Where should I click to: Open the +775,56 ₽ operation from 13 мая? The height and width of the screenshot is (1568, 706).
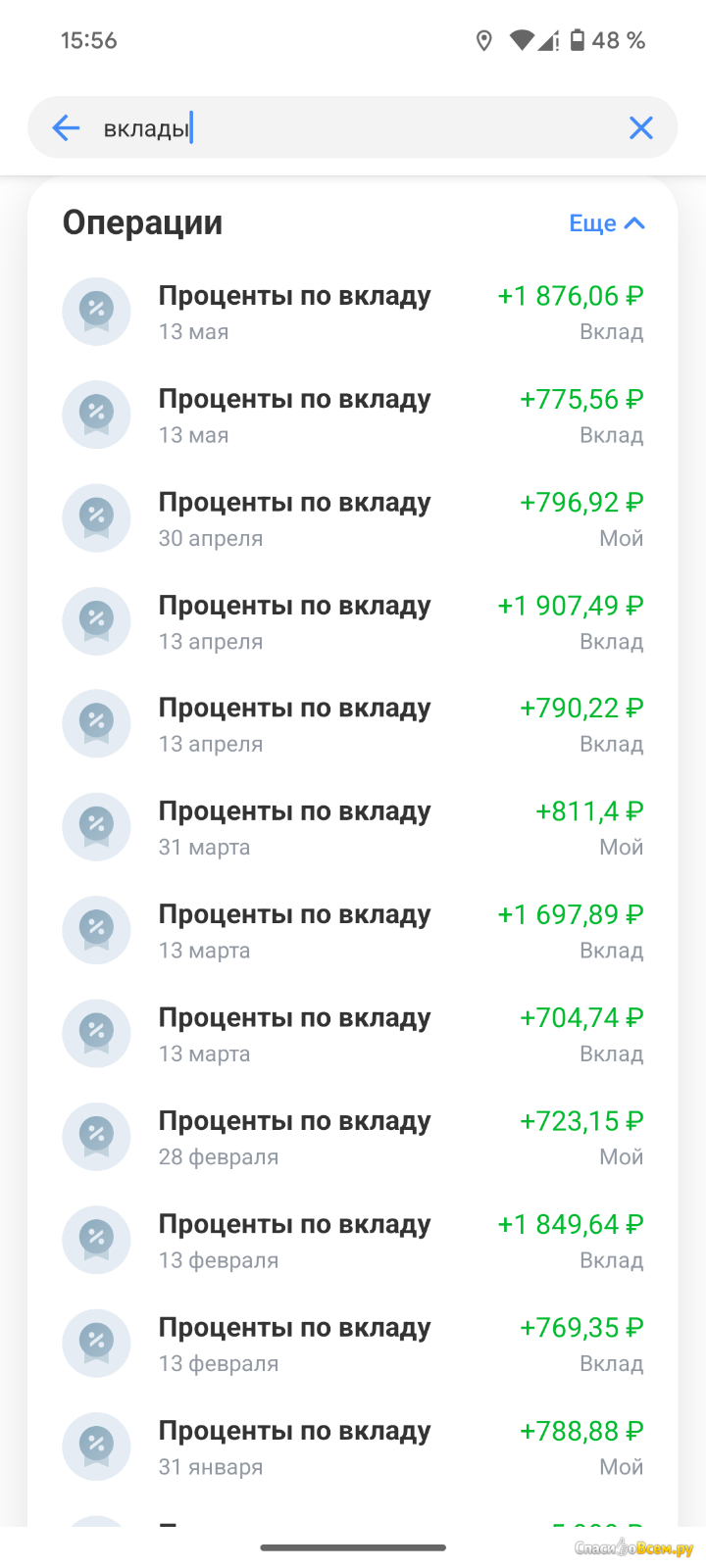(353, 416)
